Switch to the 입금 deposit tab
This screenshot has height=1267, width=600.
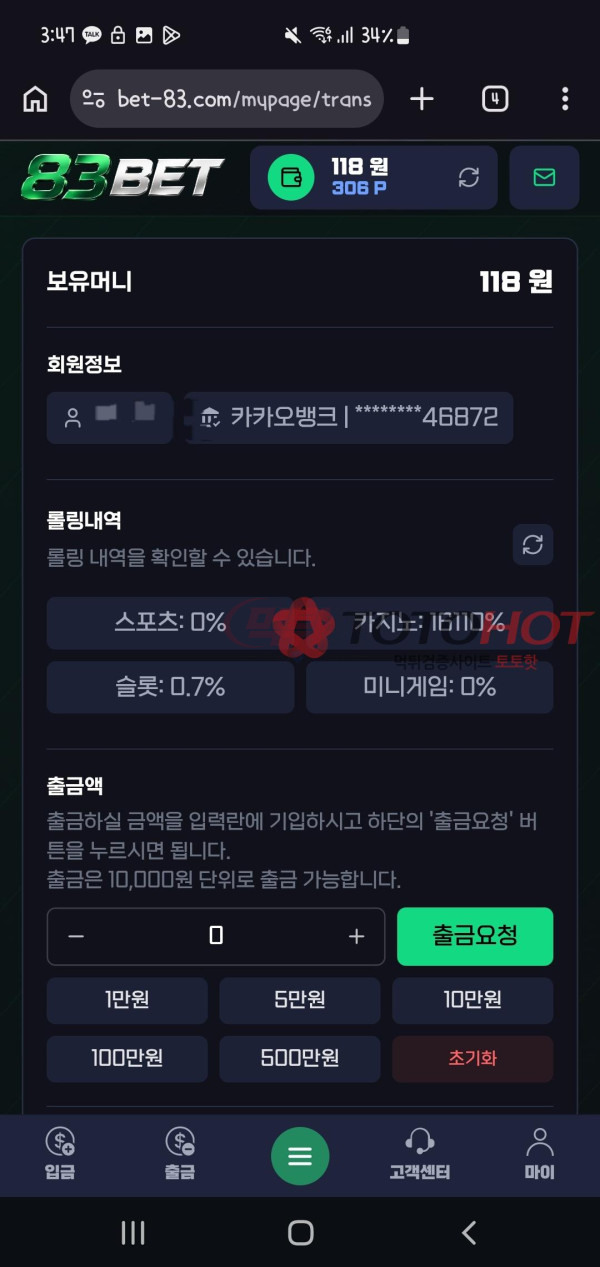click(60, 1154)
